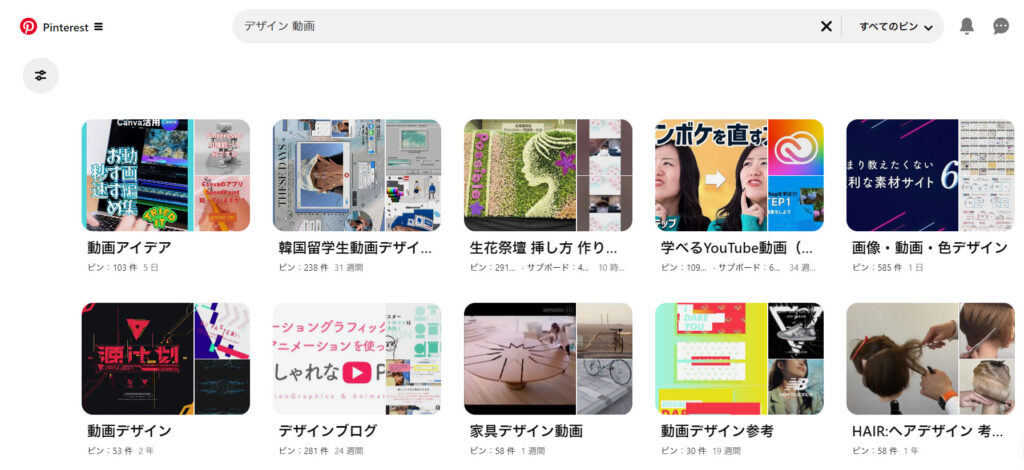Open the 動画デザイン board

[166, 359]
